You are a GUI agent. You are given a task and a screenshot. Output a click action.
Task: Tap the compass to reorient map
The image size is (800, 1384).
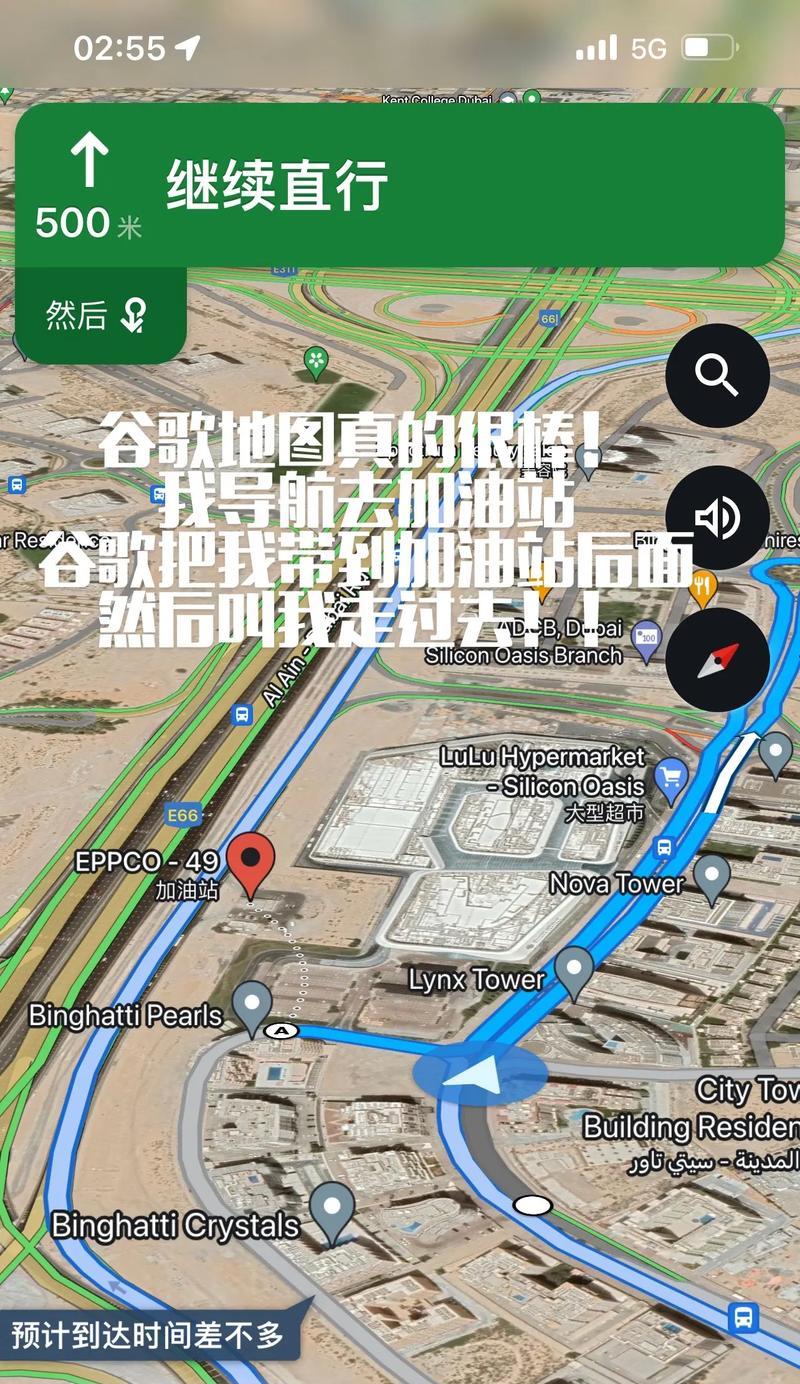(717, 660)
